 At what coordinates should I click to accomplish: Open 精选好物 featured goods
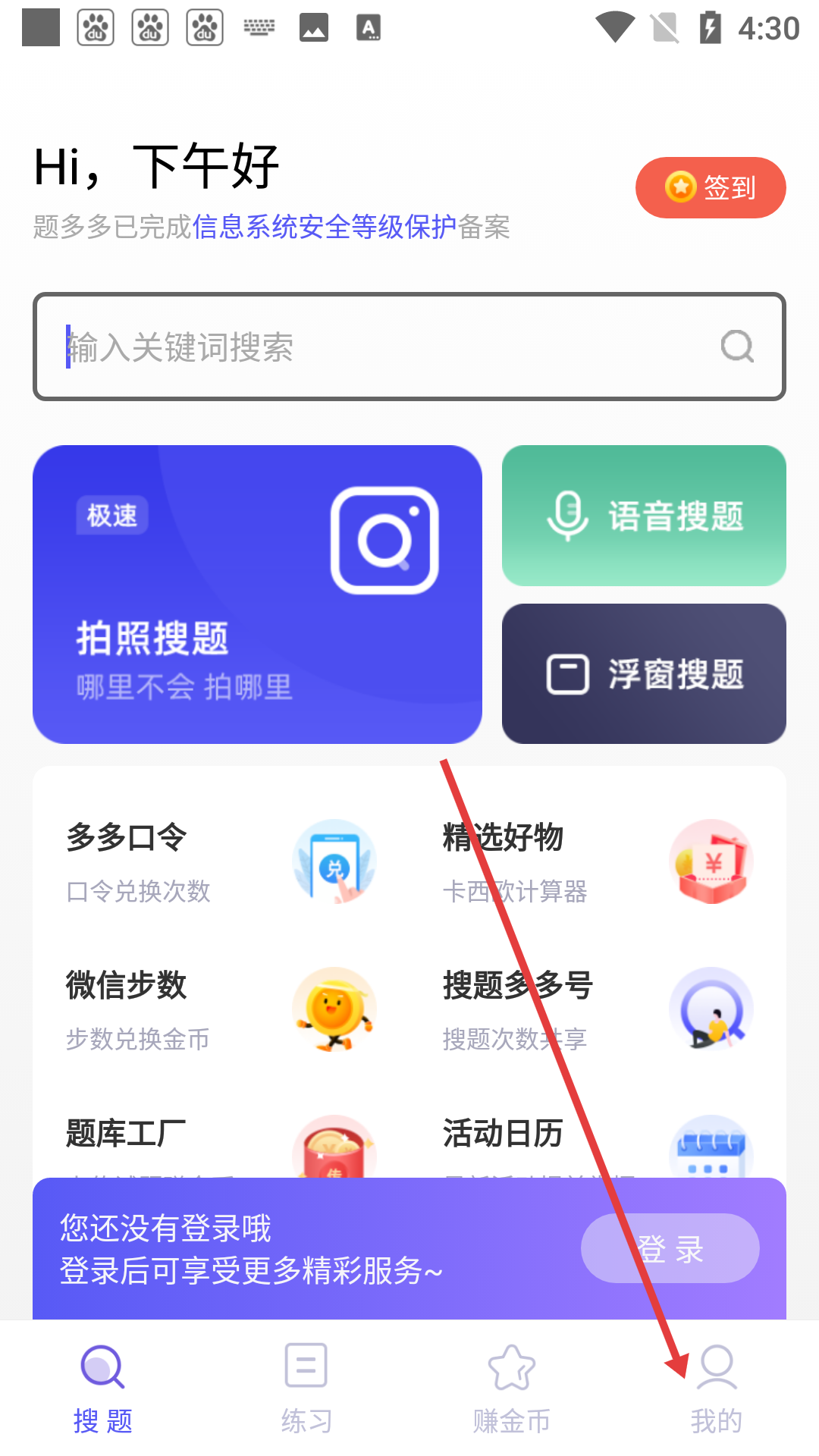[x=597, y=861]
